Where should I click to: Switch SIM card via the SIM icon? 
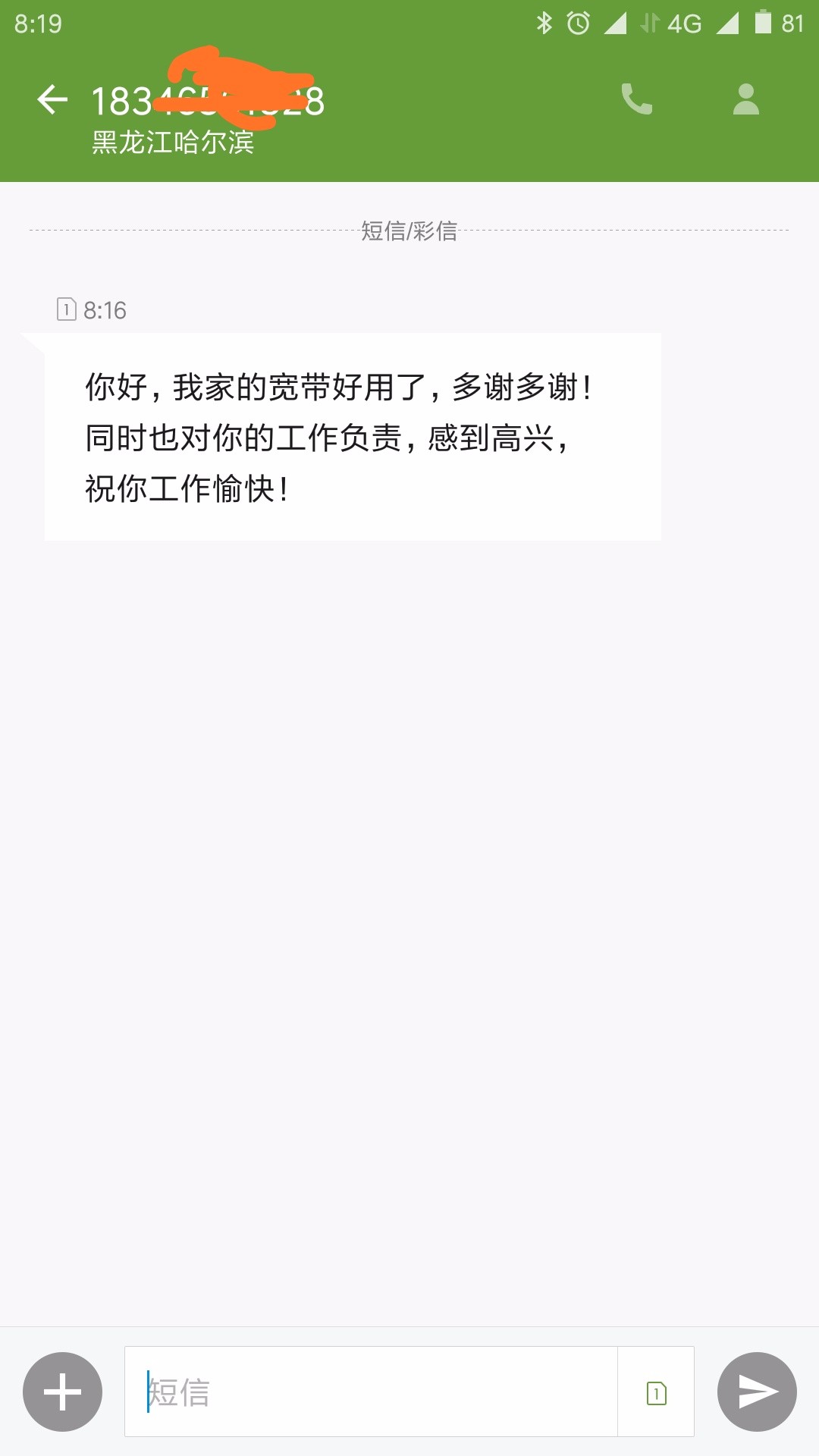[656, 1392]
